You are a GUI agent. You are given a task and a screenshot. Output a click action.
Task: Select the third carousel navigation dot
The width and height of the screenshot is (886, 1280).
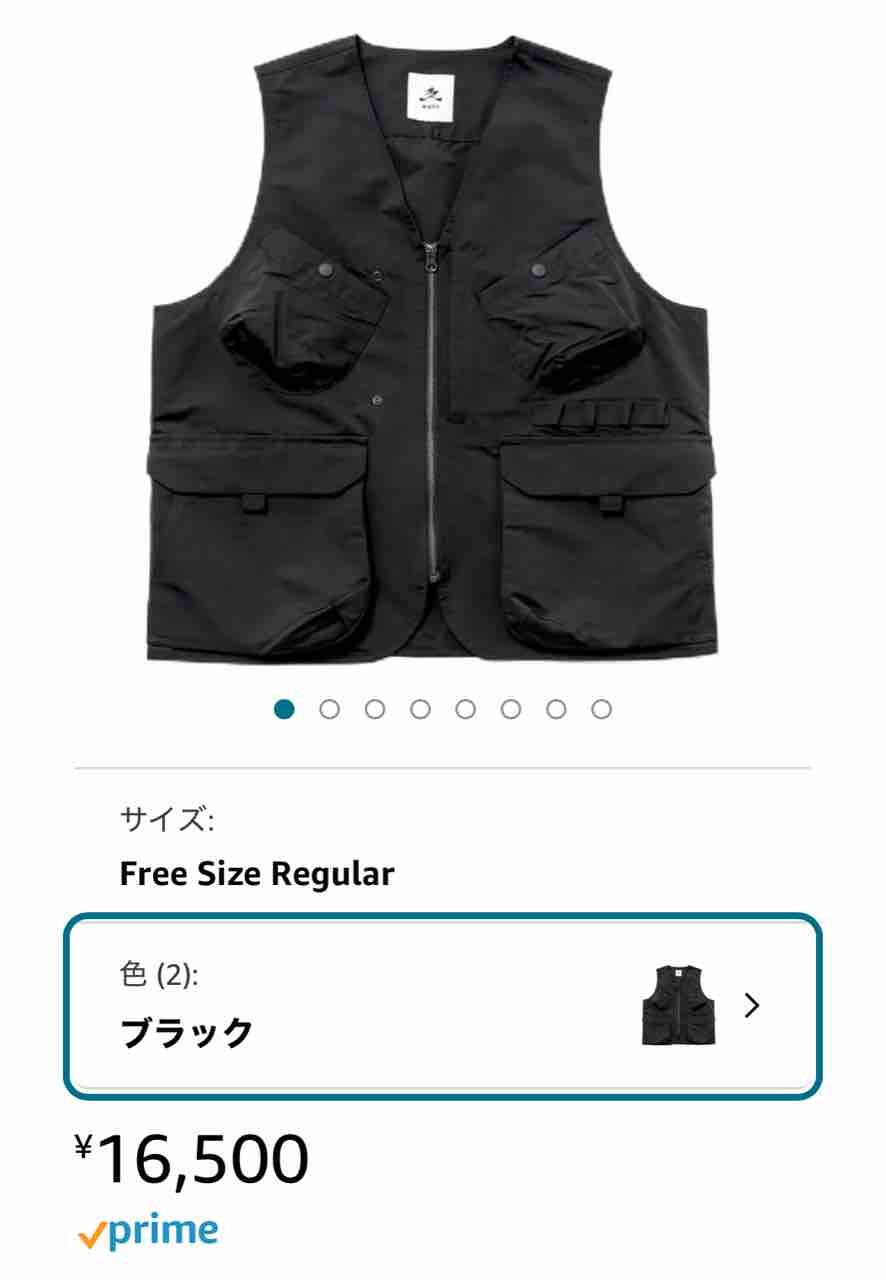pos(377,709)
